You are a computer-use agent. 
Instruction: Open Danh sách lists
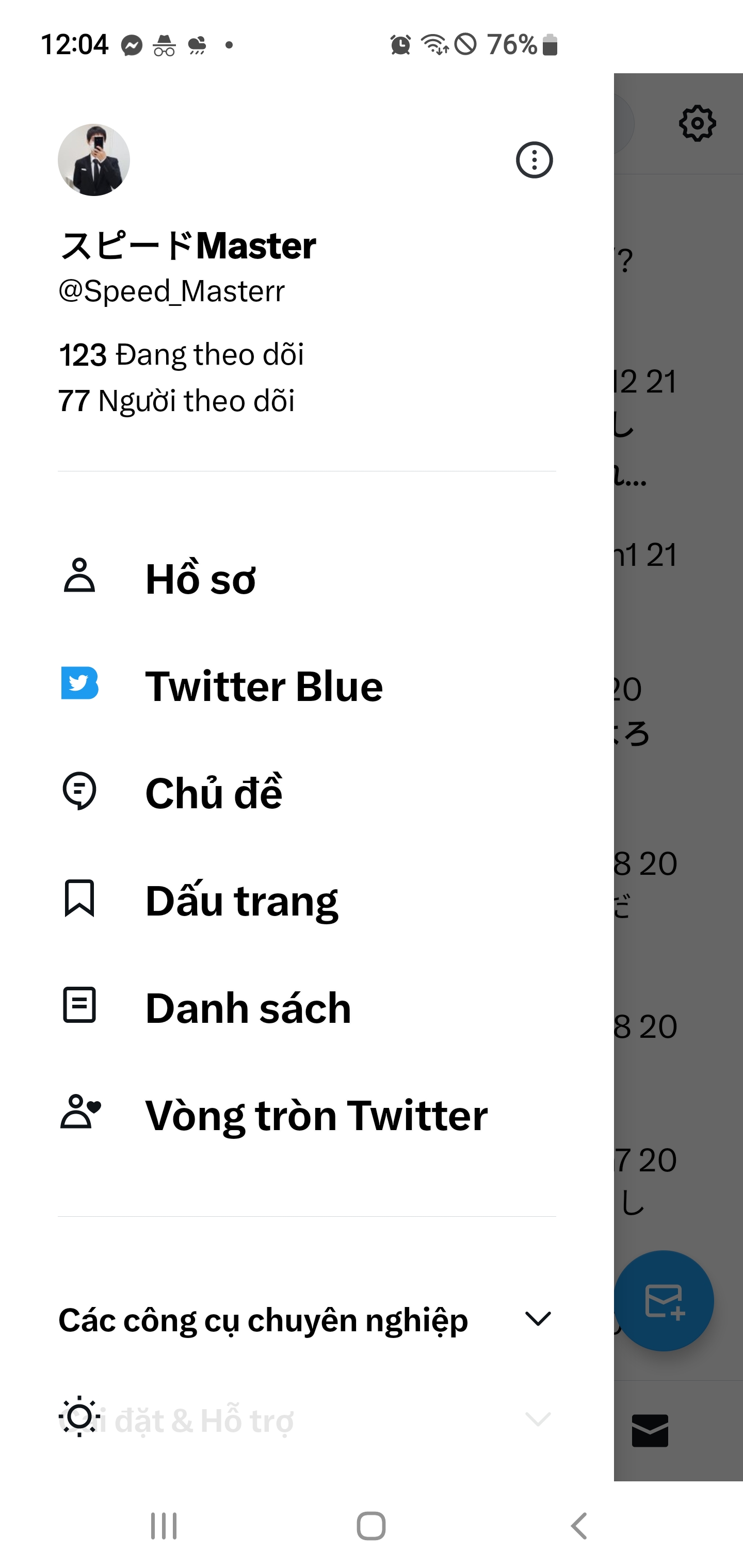[307, 1007]
